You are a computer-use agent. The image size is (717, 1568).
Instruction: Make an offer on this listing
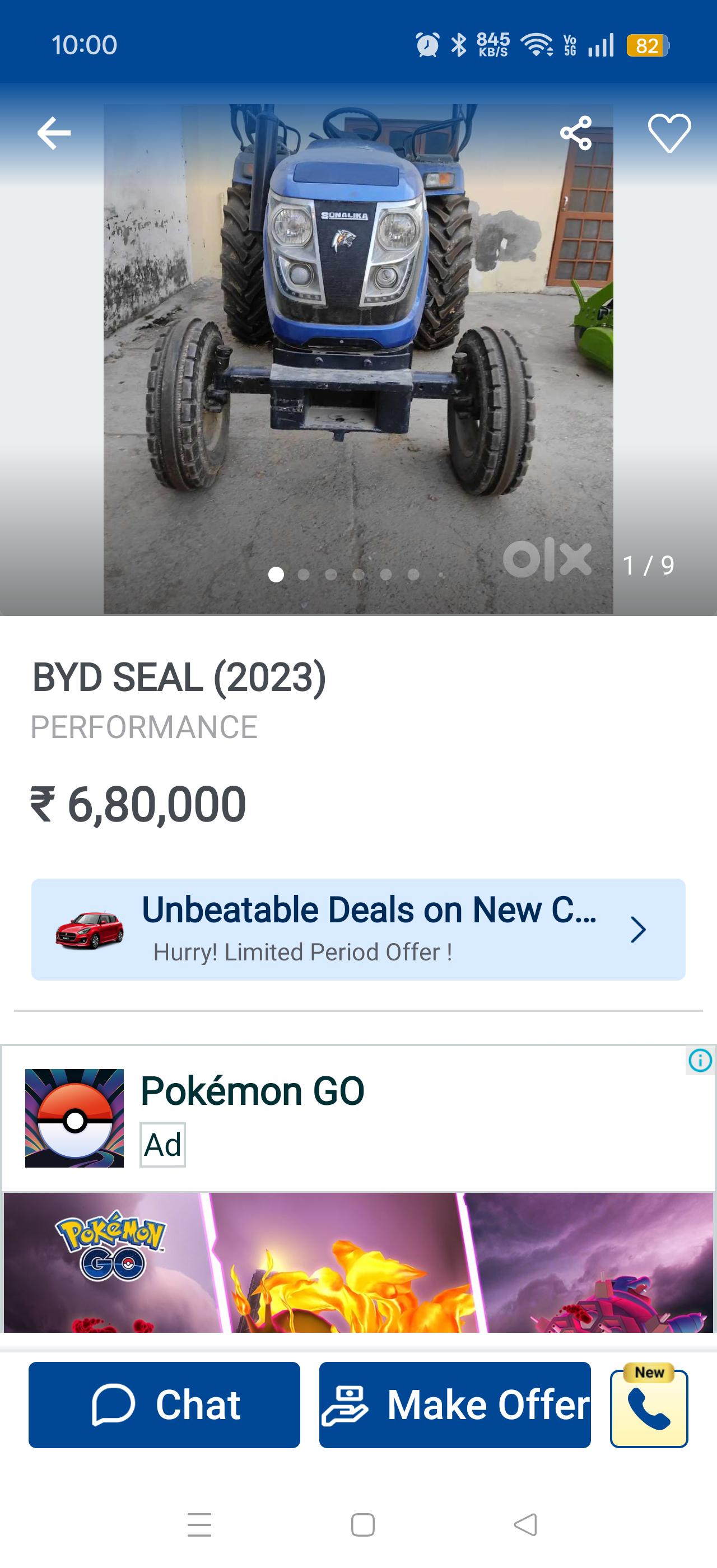click(455, 1405)
